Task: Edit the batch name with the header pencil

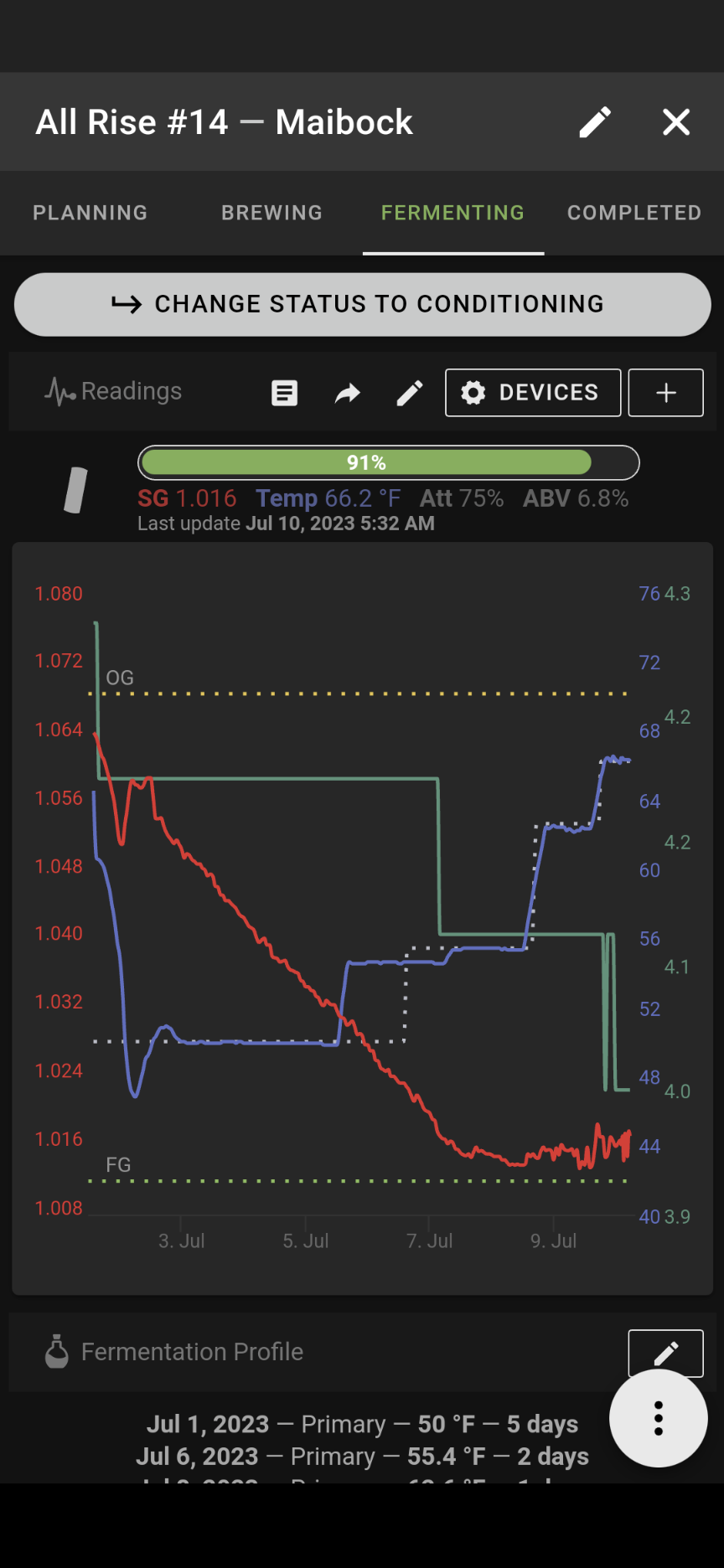Action: click(x=595, y=122)
